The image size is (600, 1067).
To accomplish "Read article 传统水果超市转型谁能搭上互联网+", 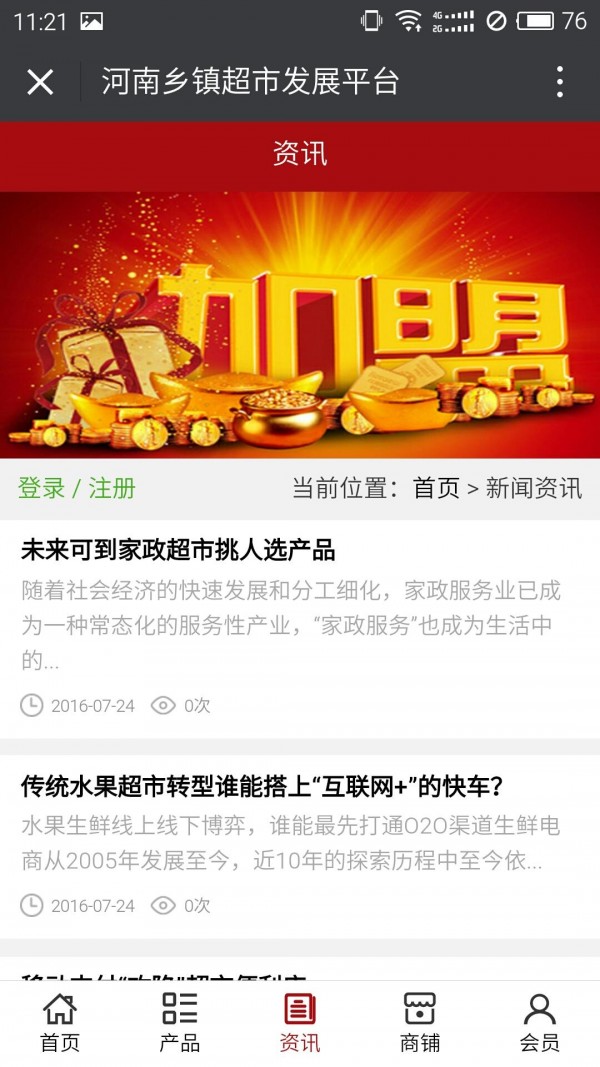I will [x=260, y=787].
